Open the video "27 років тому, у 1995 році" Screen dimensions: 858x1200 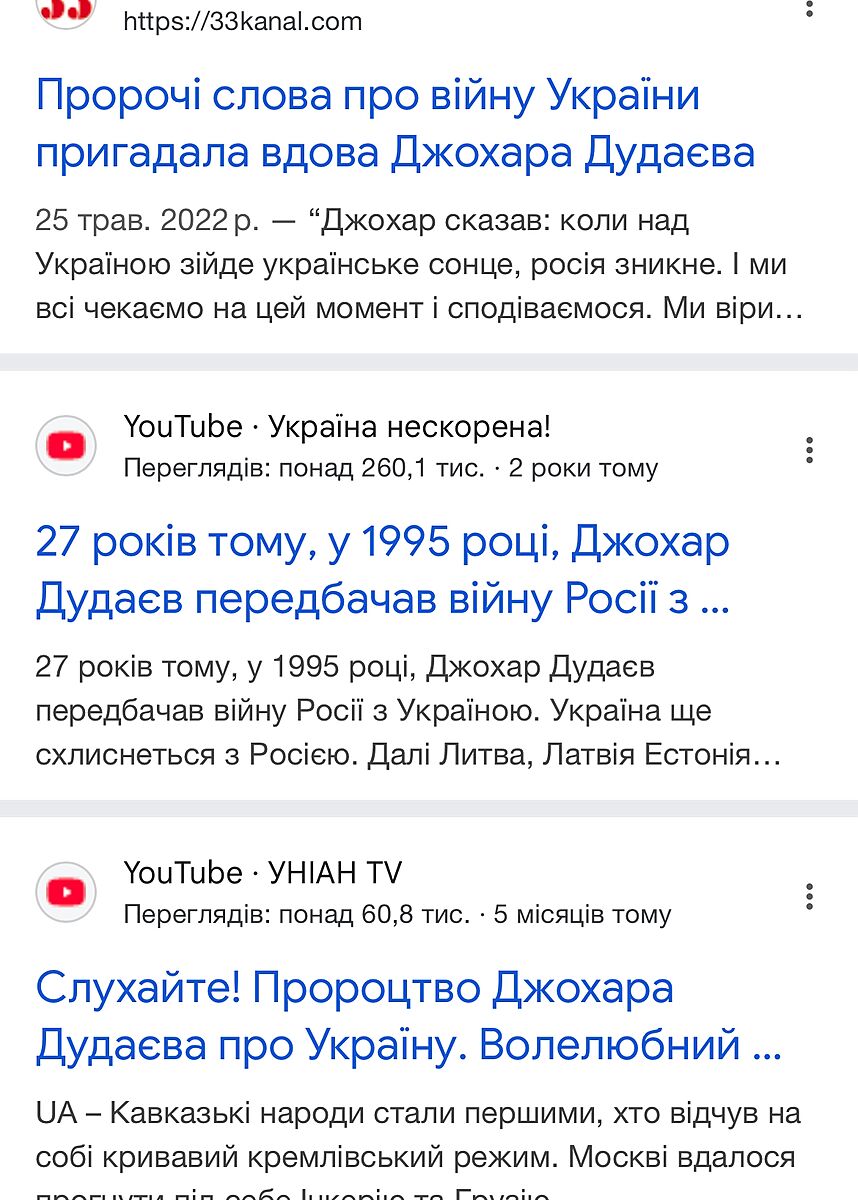[382, 571]
